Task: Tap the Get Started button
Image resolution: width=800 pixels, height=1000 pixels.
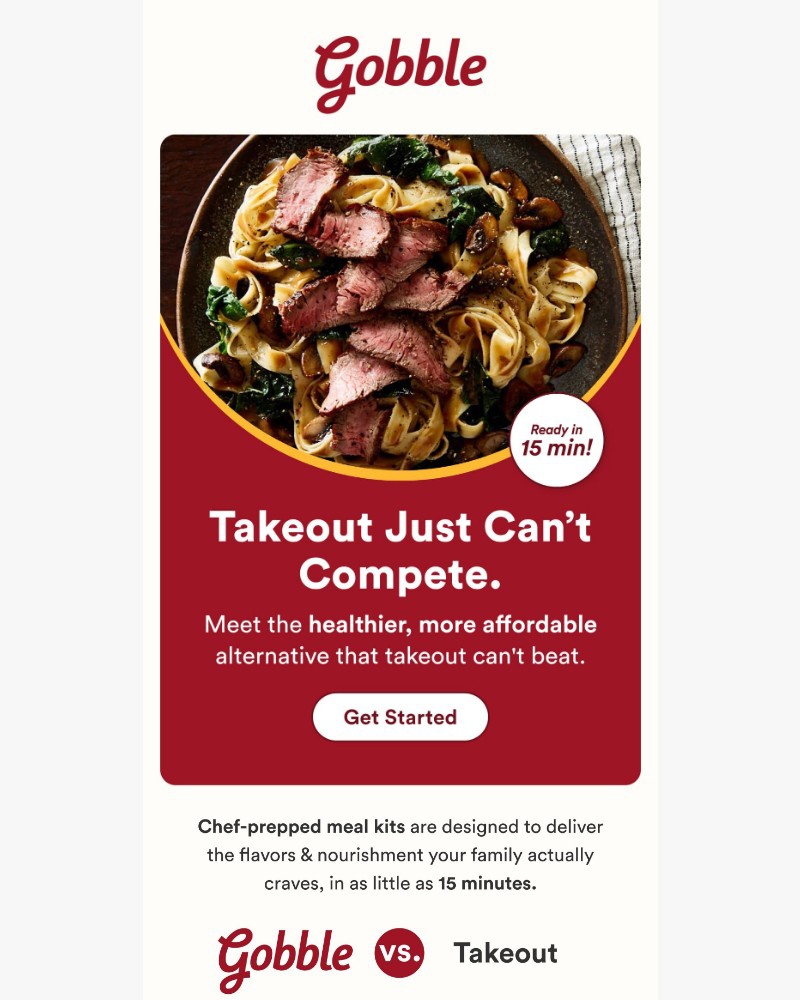Action: [400, 717]
